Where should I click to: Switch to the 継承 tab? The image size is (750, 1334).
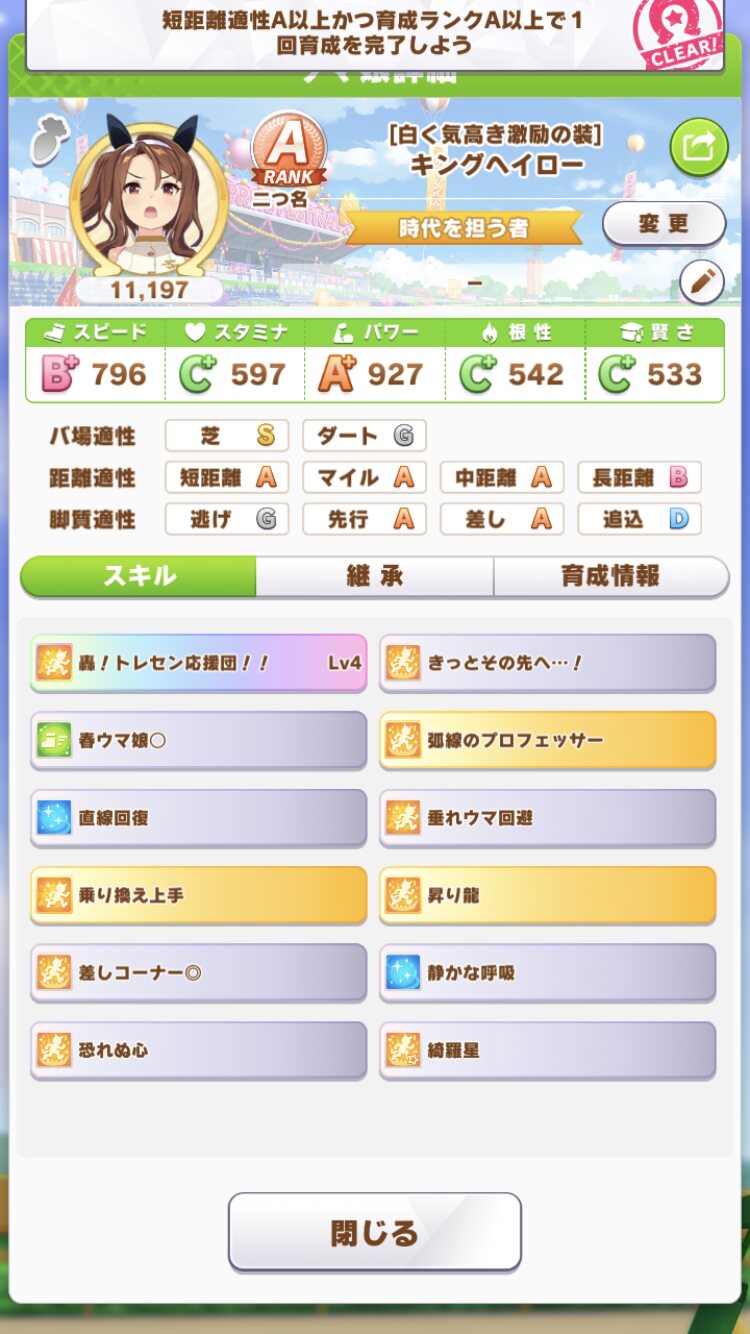point(374,576)
